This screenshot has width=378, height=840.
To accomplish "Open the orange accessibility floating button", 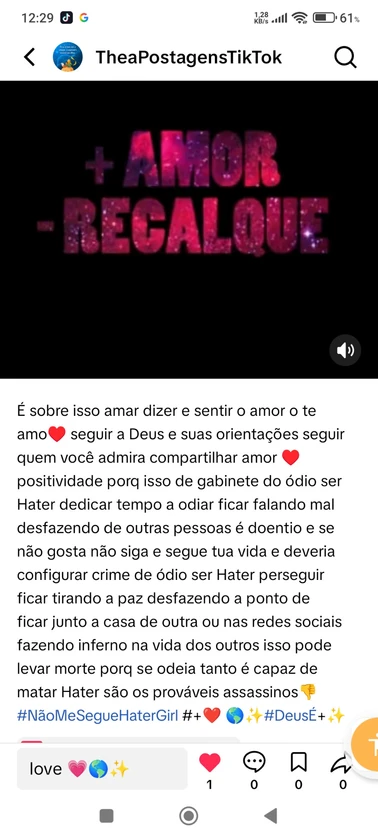I will tap(366, 745).
